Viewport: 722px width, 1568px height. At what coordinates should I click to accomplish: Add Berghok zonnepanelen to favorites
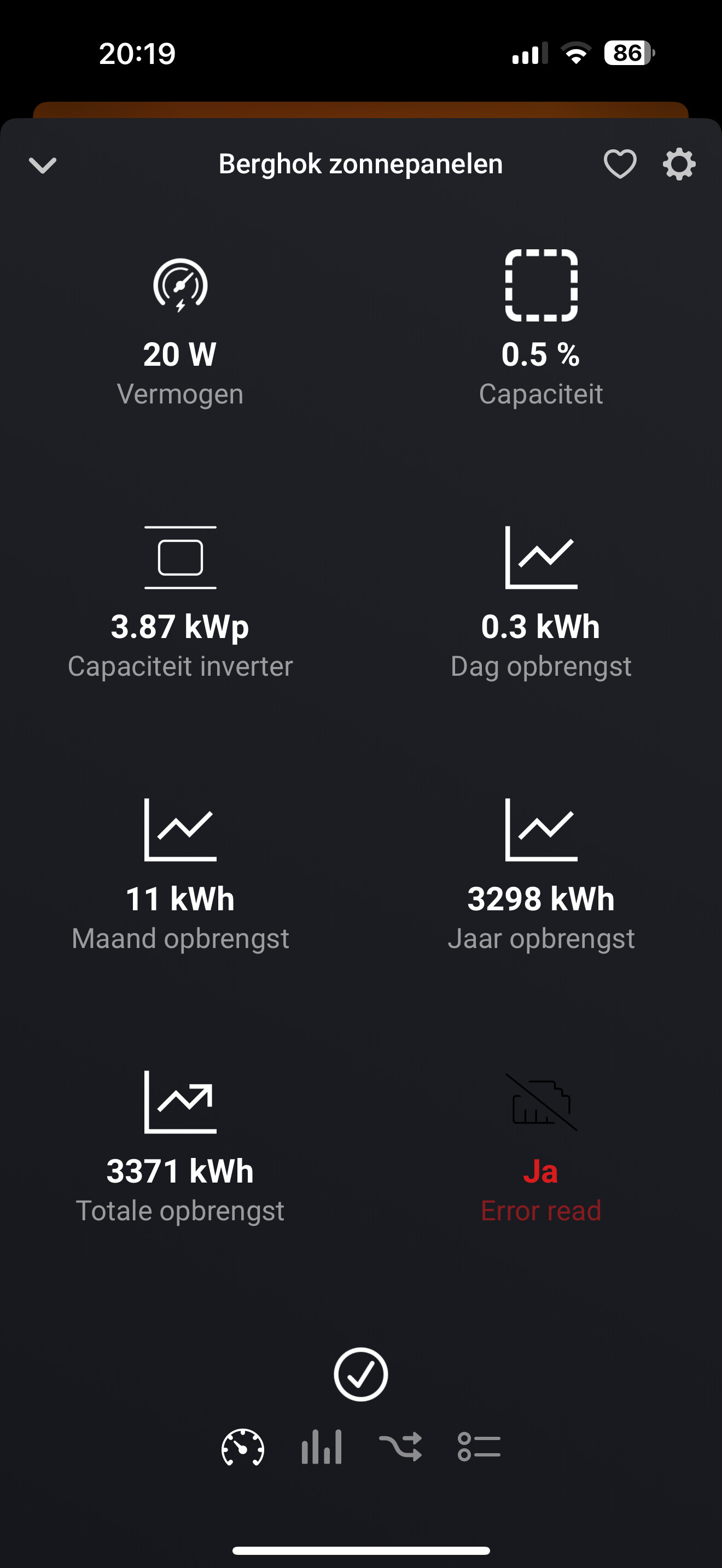(620, 163)
